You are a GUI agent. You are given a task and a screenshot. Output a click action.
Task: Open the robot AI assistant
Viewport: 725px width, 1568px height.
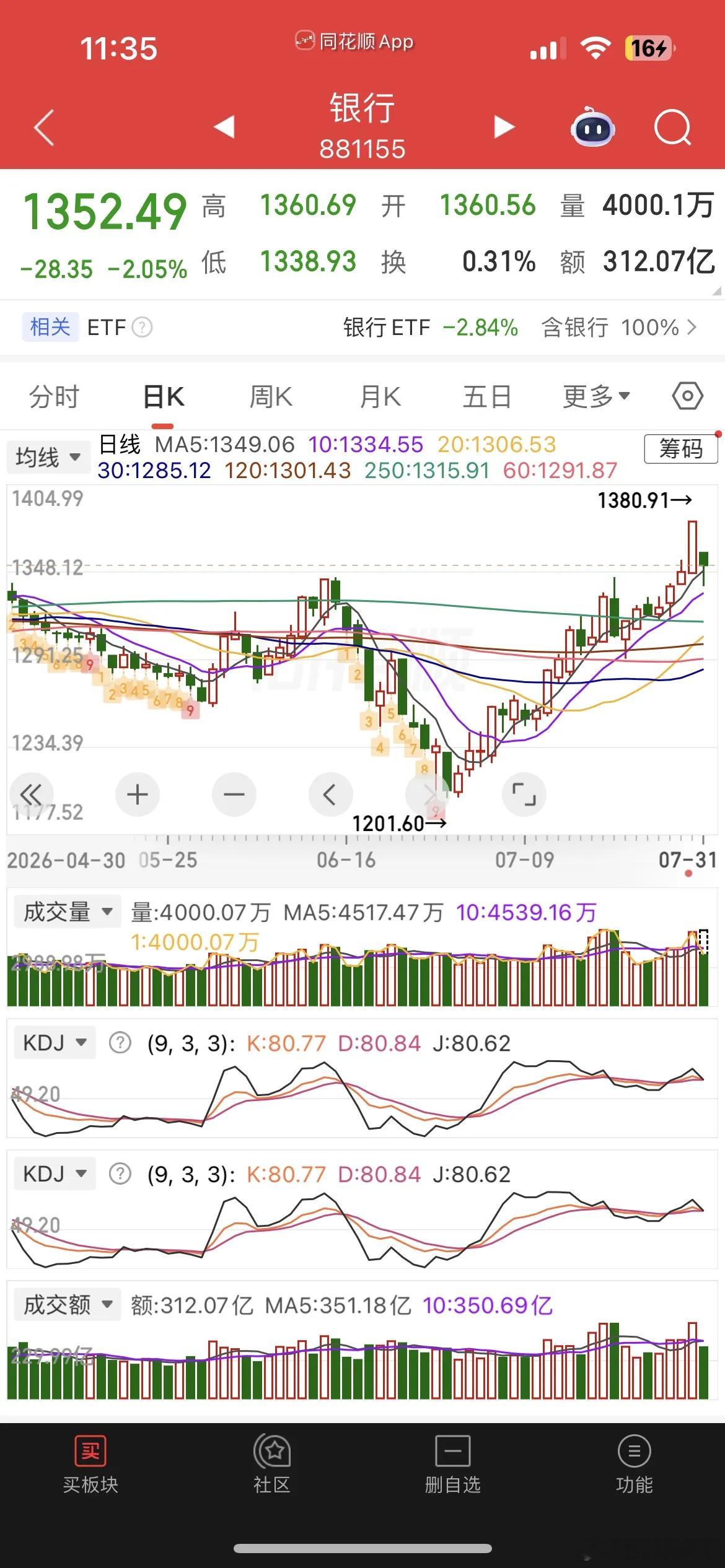pos(592,127)
